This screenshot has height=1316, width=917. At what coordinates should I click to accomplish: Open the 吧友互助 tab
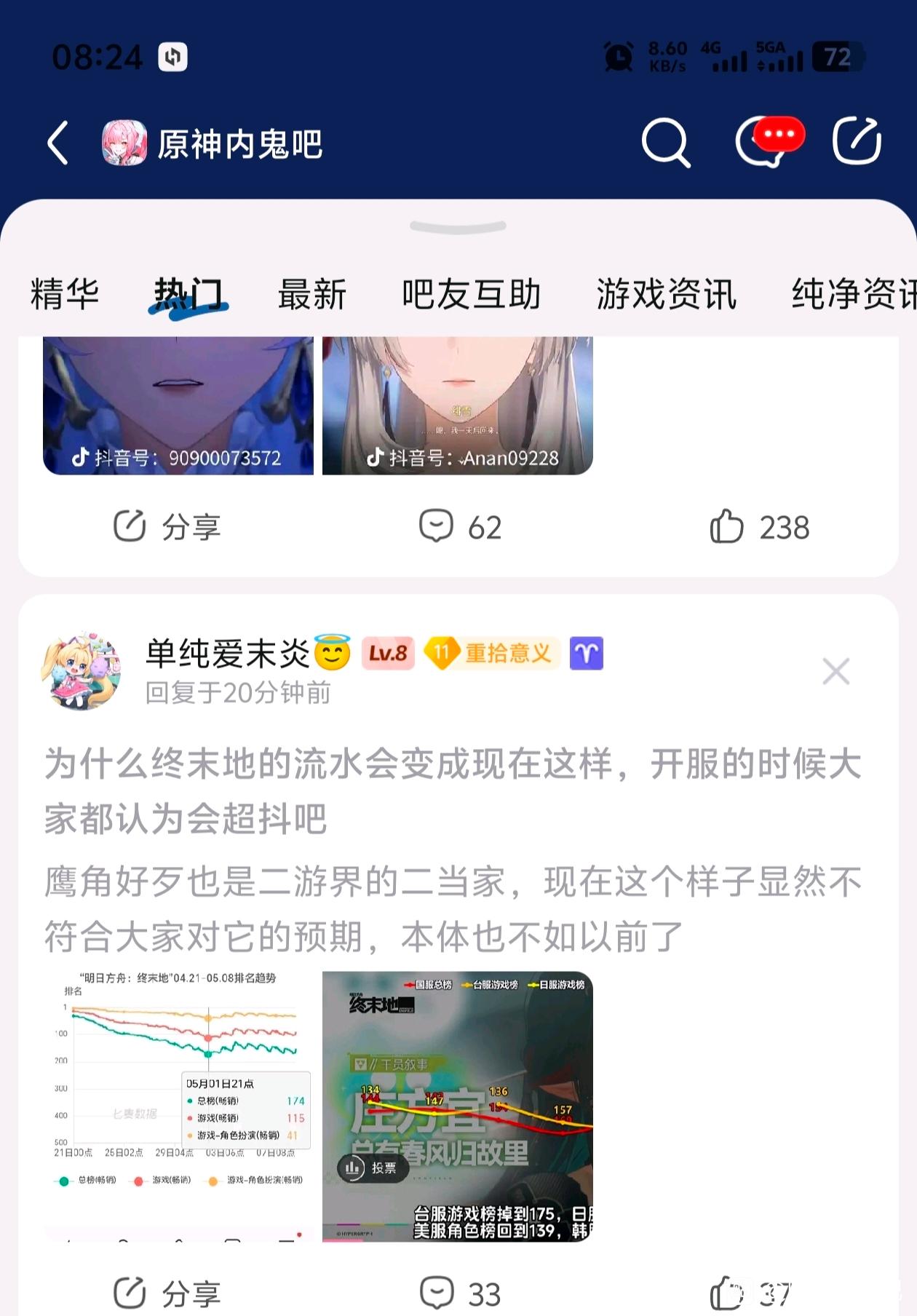472,295
